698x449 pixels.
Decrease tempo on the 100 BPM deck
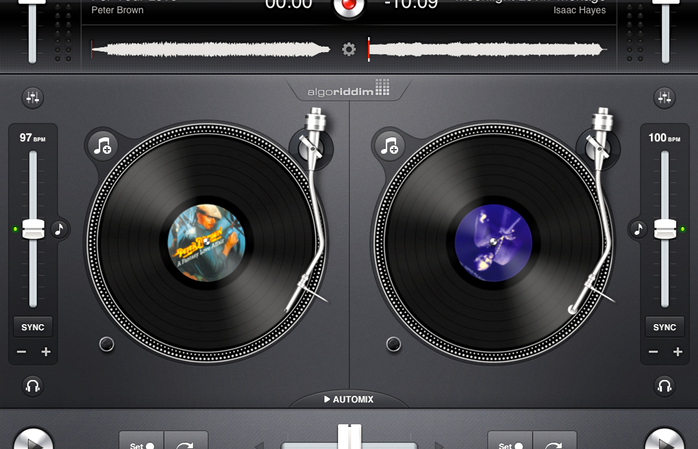tap(652, 352)
